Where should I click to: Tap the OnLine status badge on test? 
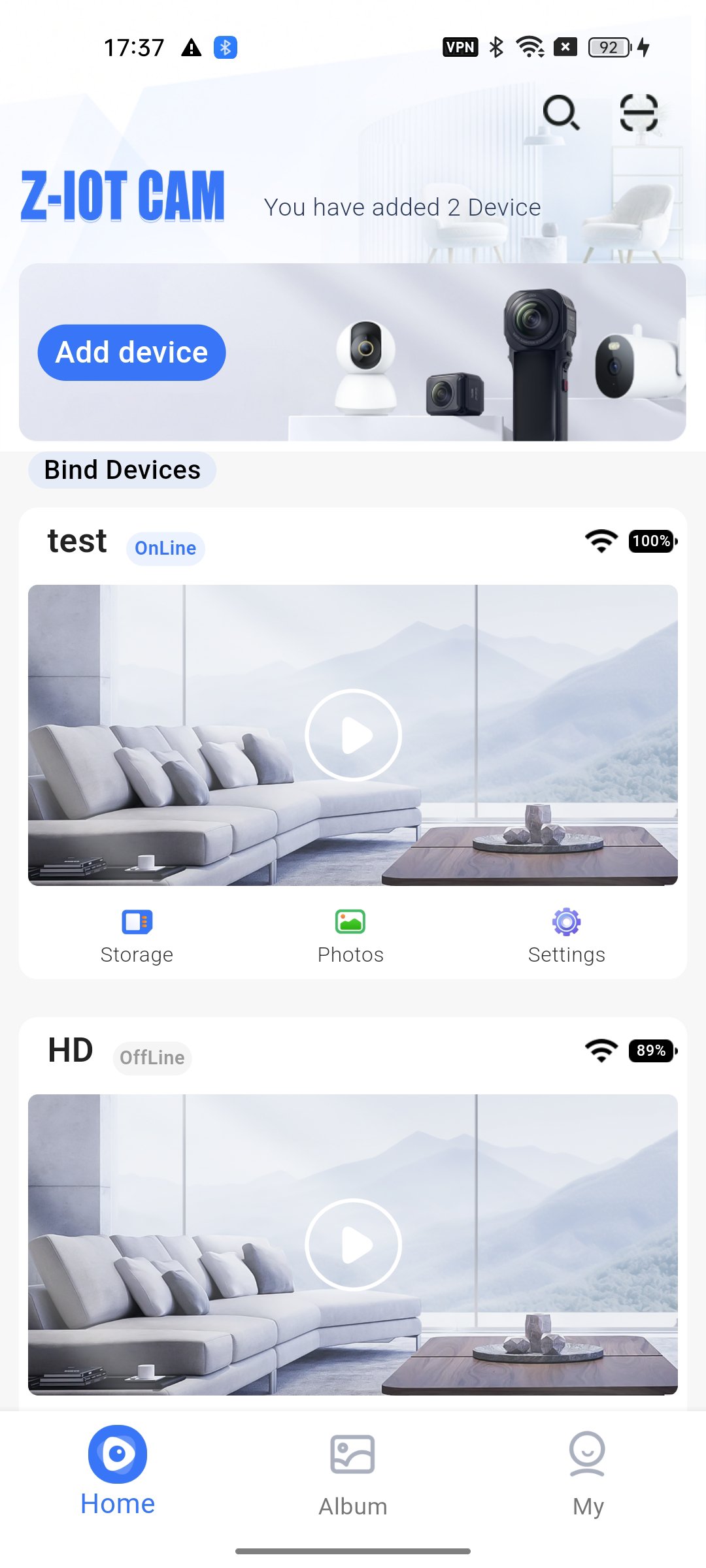[x=165, y=548]
